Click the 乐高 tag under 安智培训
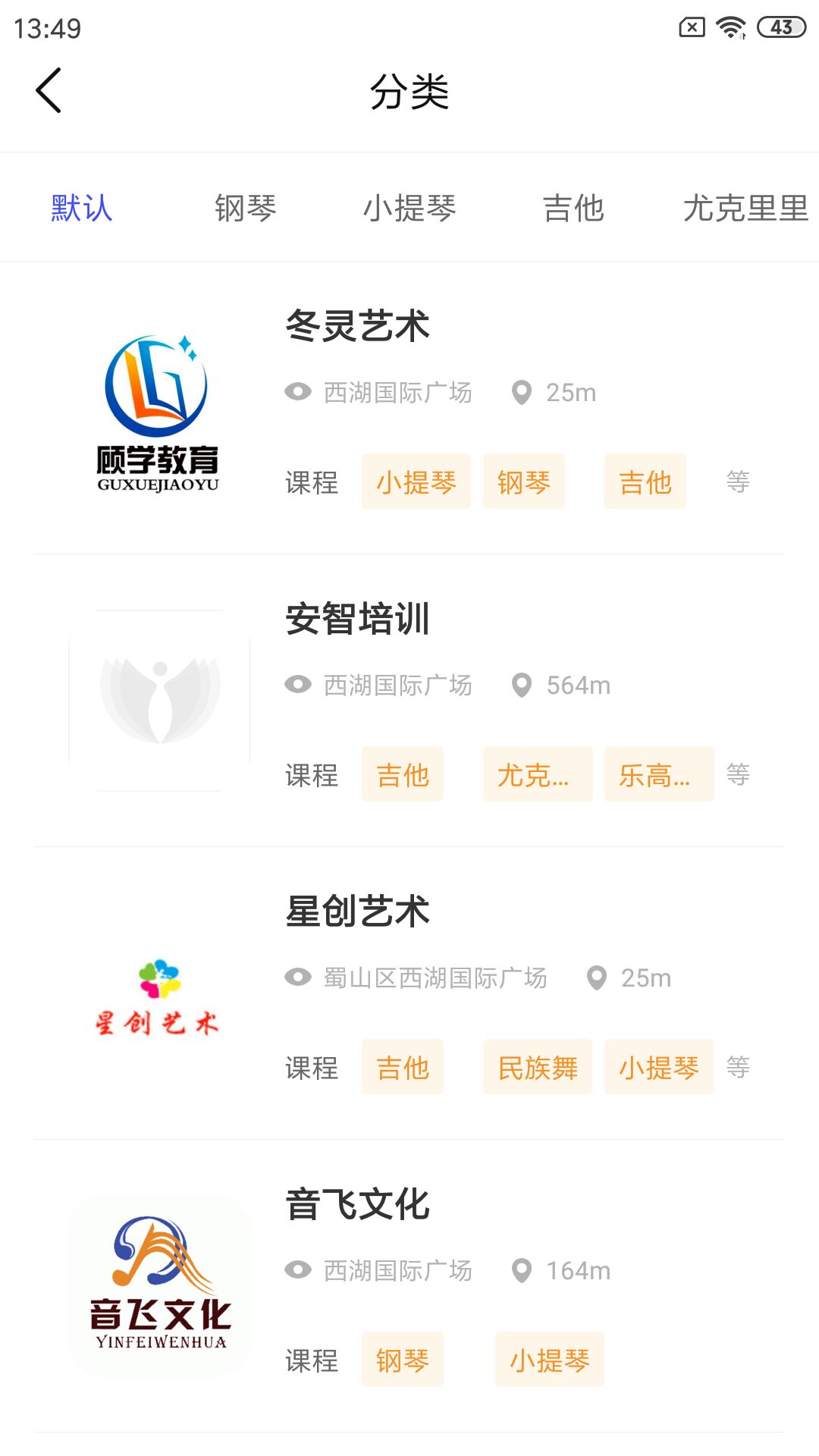The width and height of the screenshot is (819, 1456). click(657, 774)
